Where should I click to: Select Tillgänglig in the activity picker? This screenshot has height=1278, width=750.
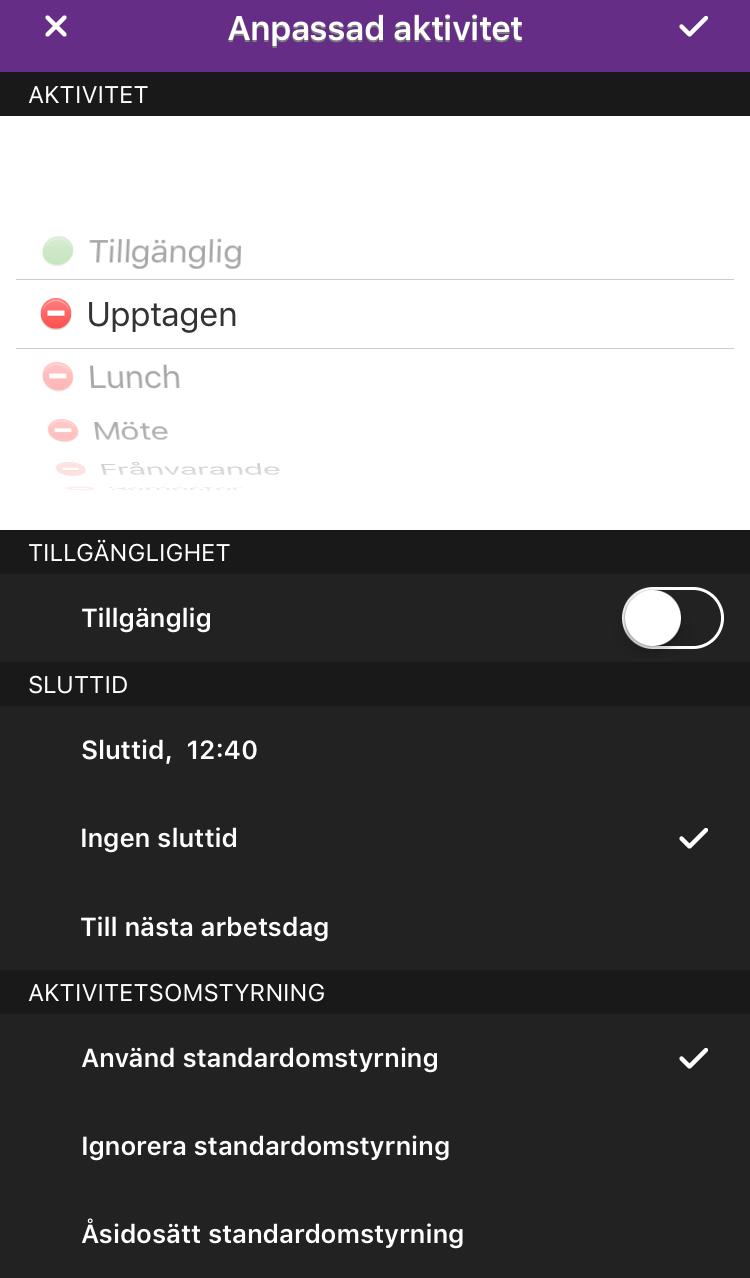(142, 251)
